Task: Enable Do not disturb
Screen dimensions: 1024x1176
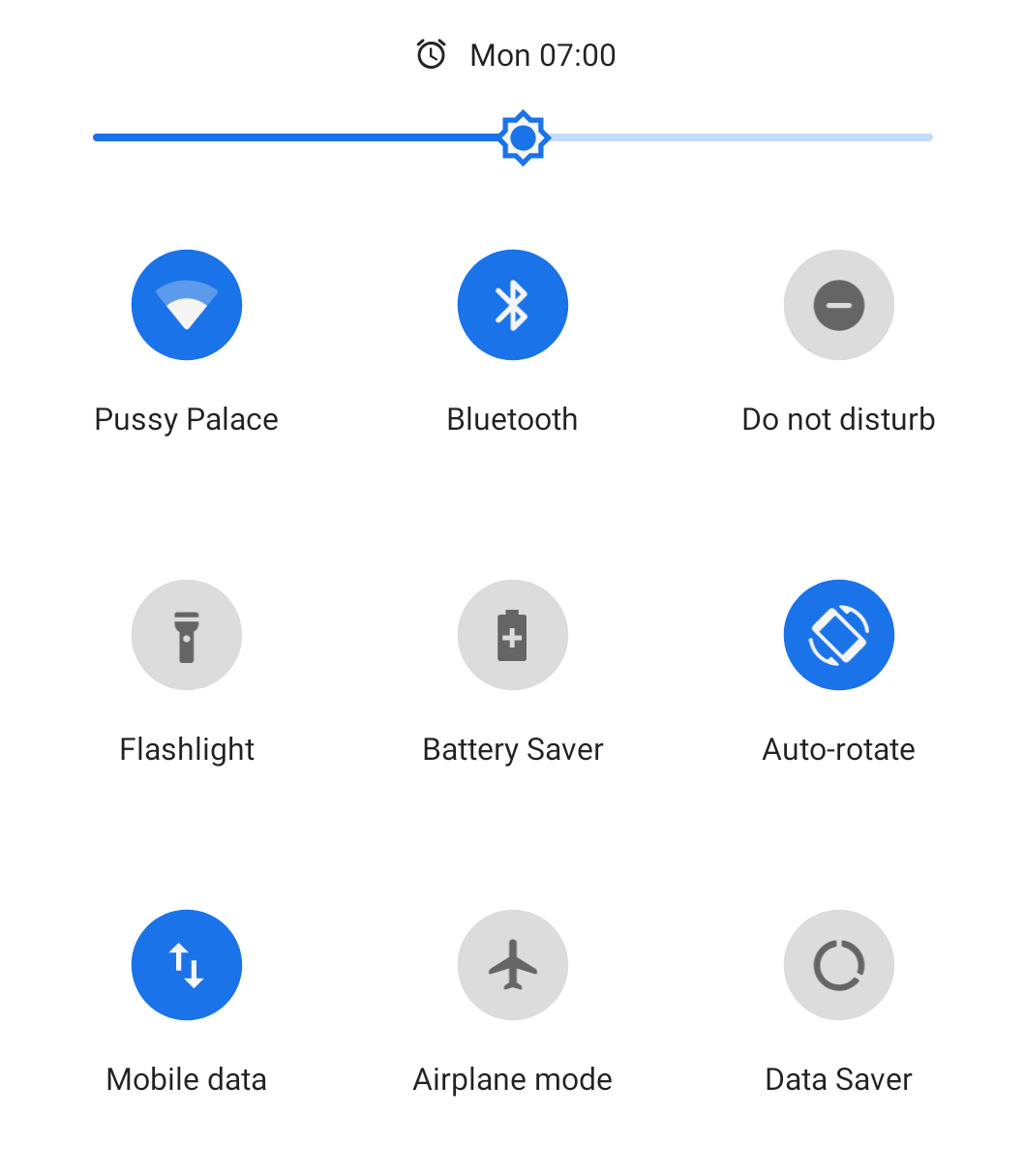Action: point(838,305)
